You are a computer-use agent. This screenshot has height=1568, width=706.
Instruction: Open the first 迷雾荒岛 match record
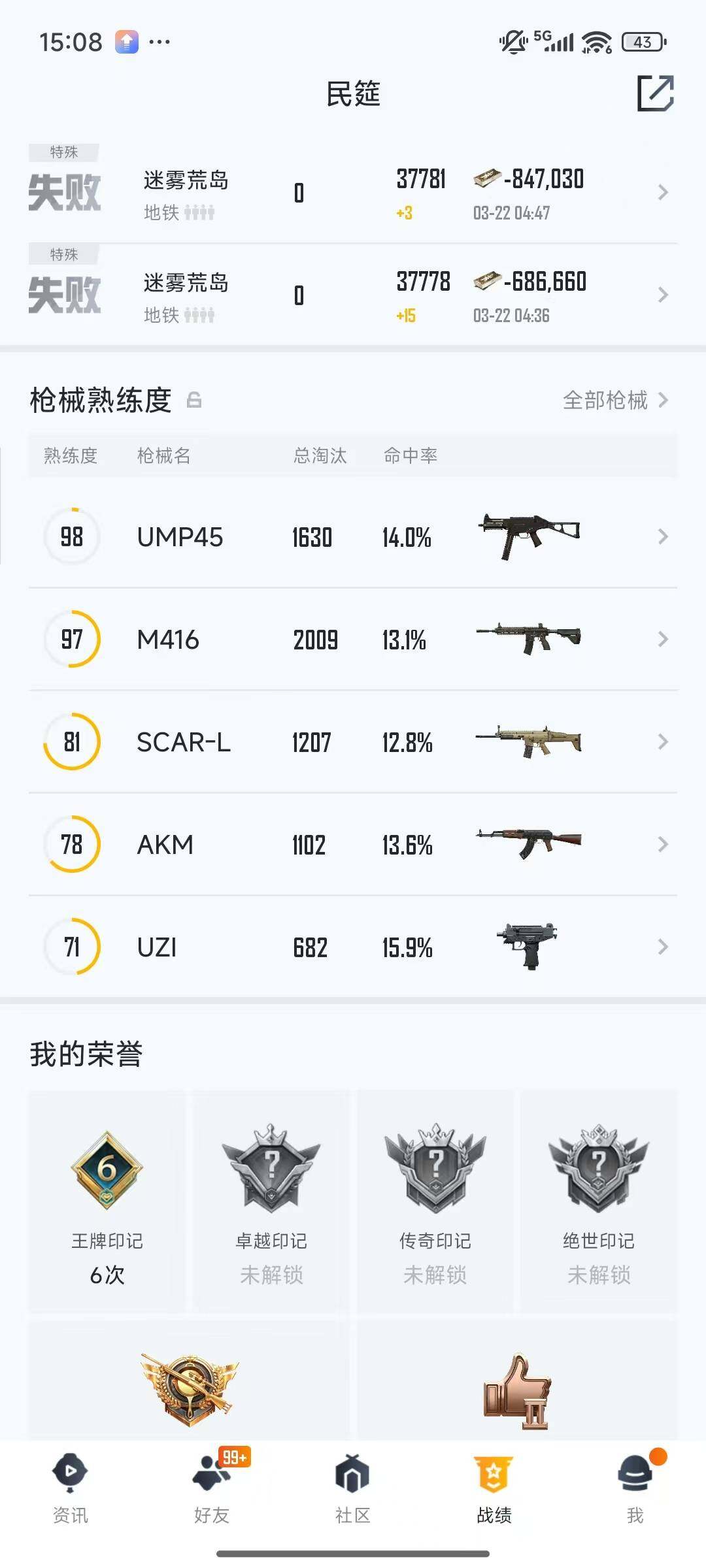click(x=353, y=193)
